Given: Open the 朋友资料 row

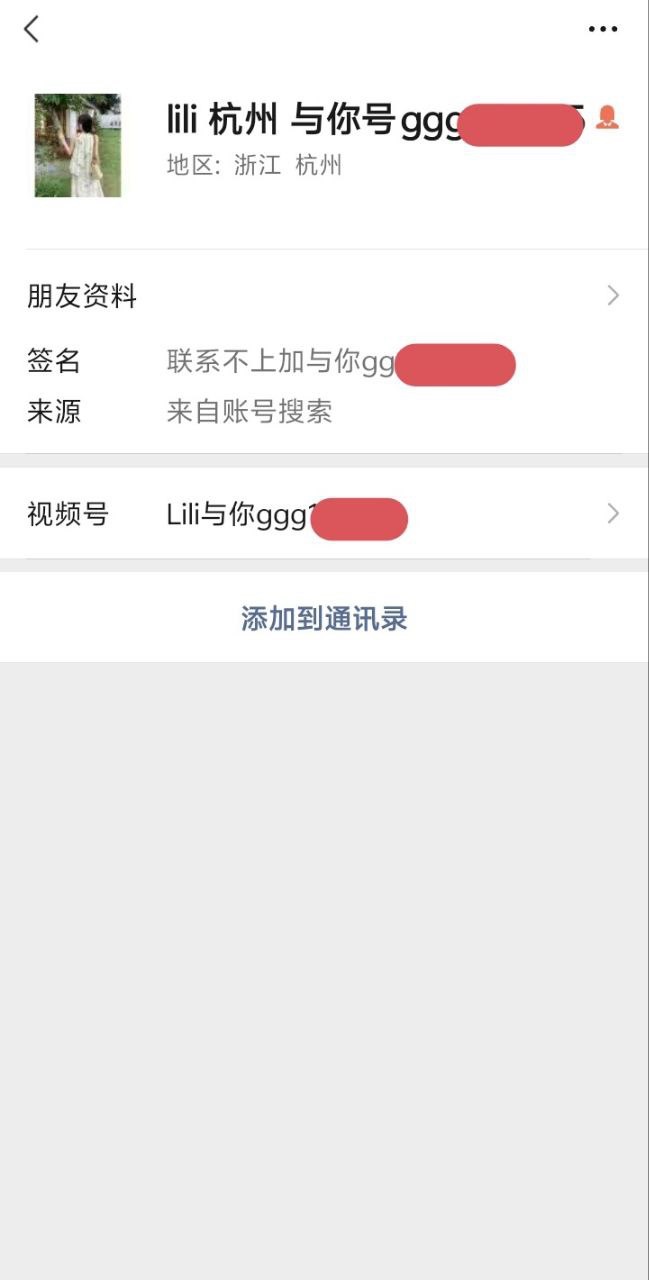Looking at the screenshot, I should coord(324,296).
